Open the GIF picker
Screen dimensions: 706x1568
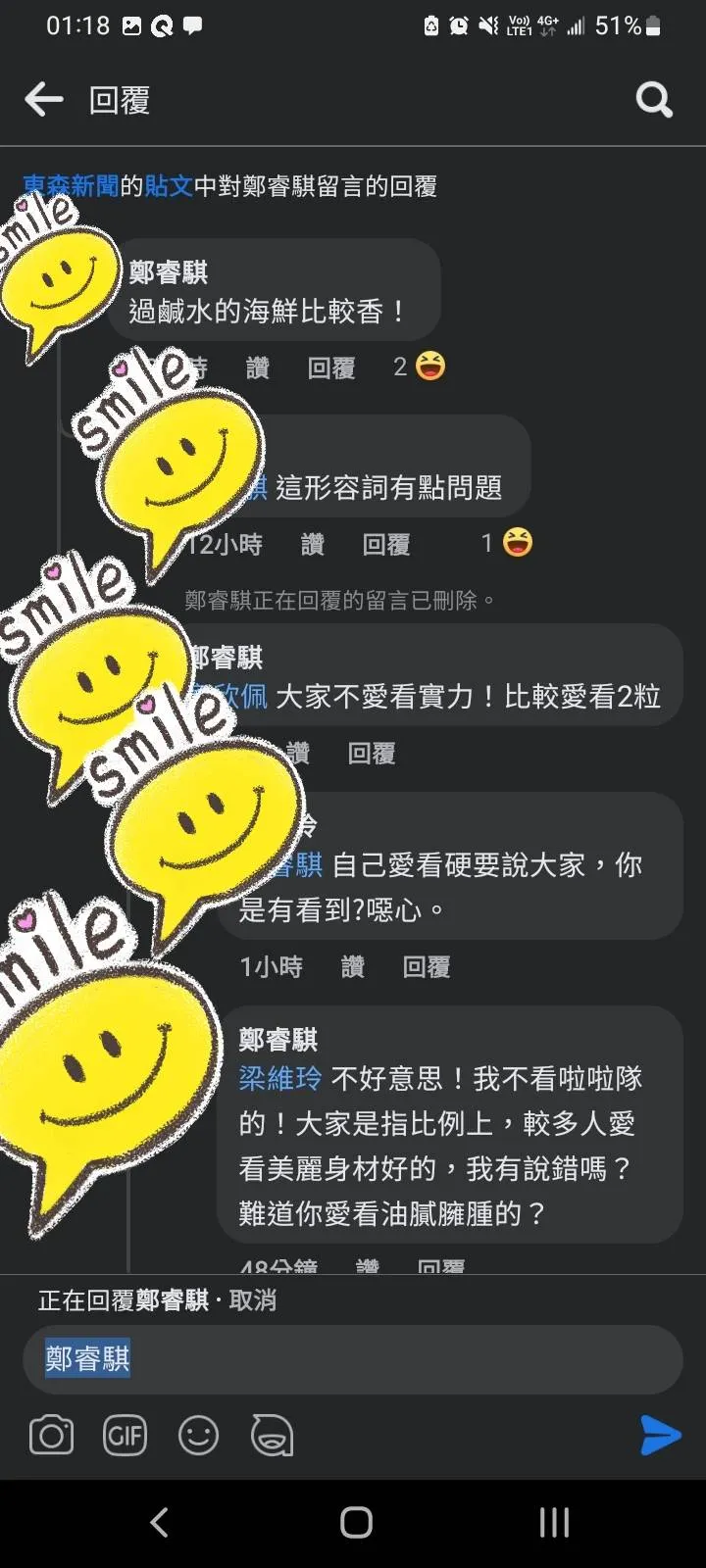coord(125,1434)
